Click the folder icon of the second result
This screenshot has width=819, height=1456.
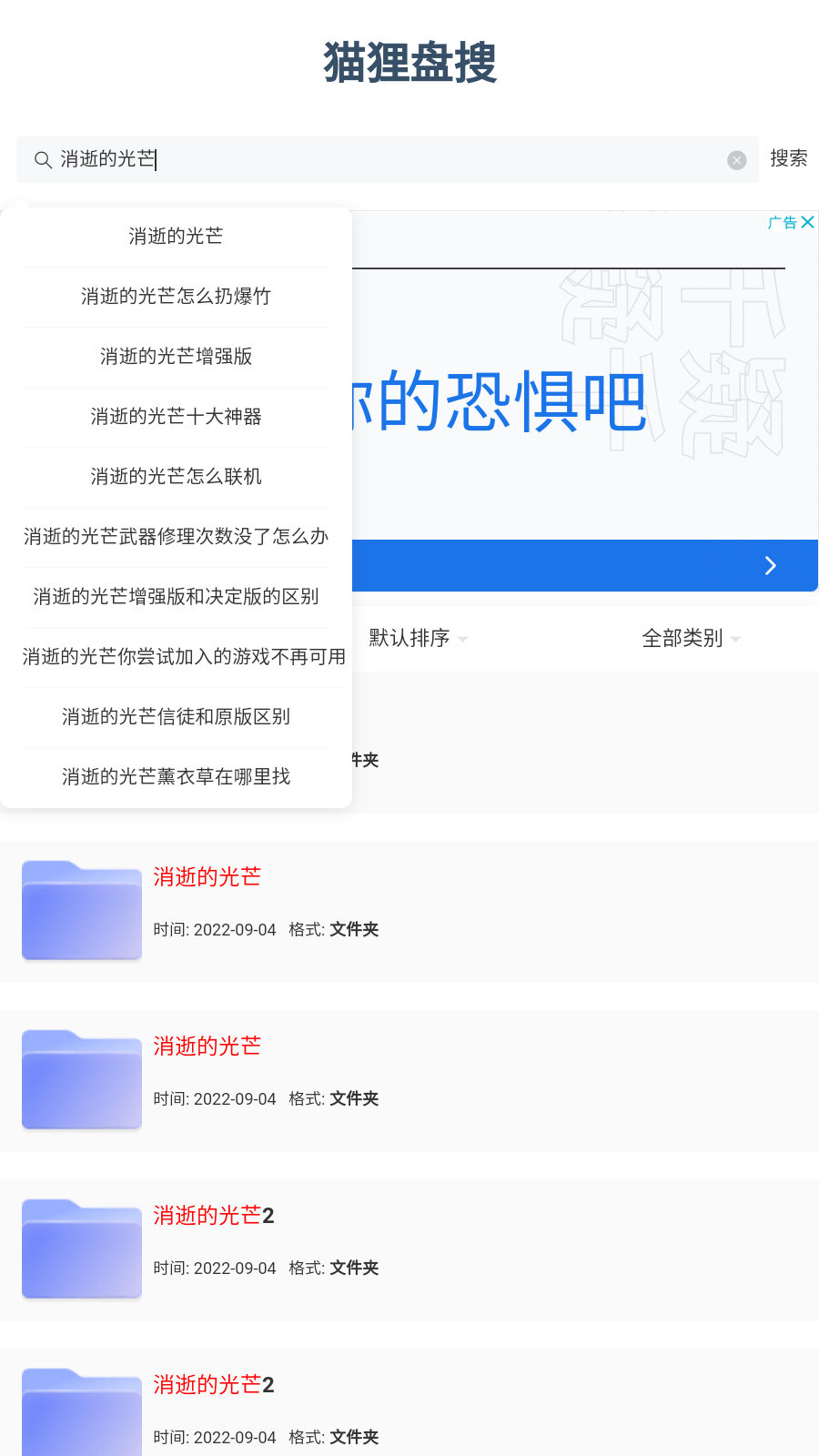click(81, 1078)
